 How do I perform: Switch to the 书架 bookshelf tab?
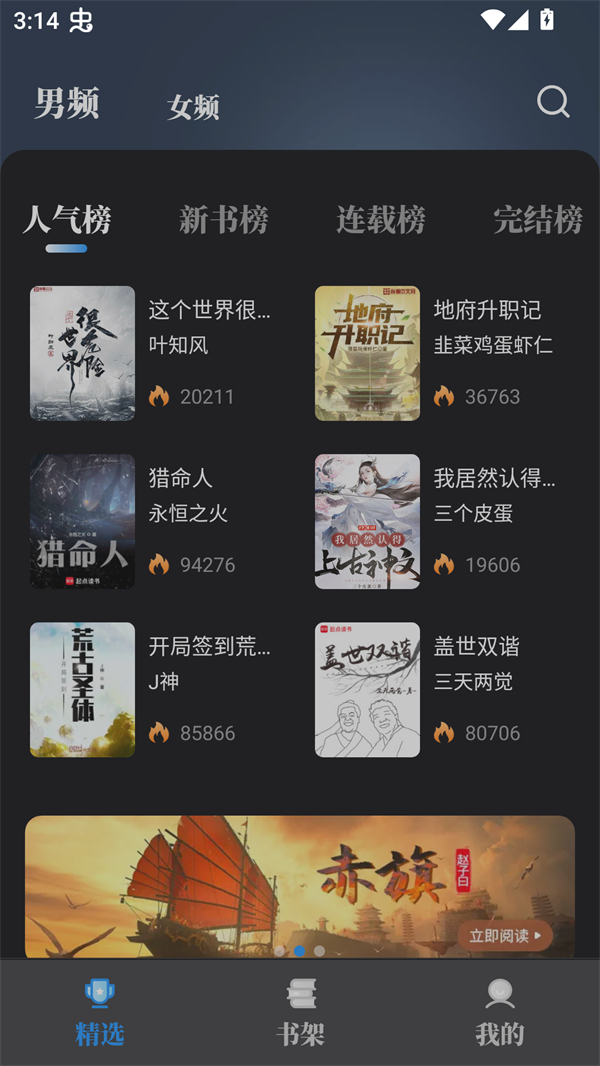pos(300,1013)
